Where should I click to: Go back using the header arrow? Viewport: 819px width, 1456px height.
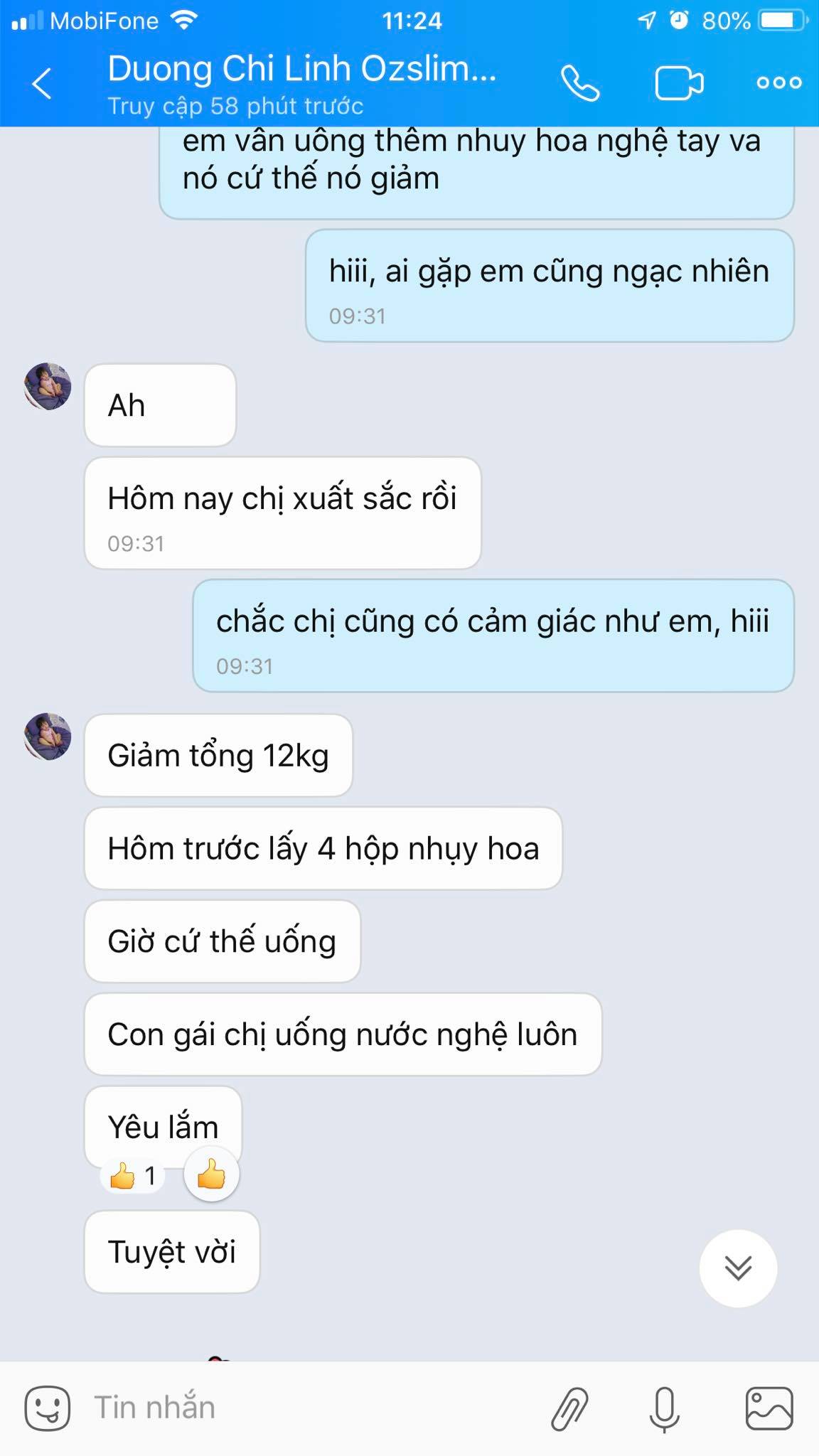[43, 84]
